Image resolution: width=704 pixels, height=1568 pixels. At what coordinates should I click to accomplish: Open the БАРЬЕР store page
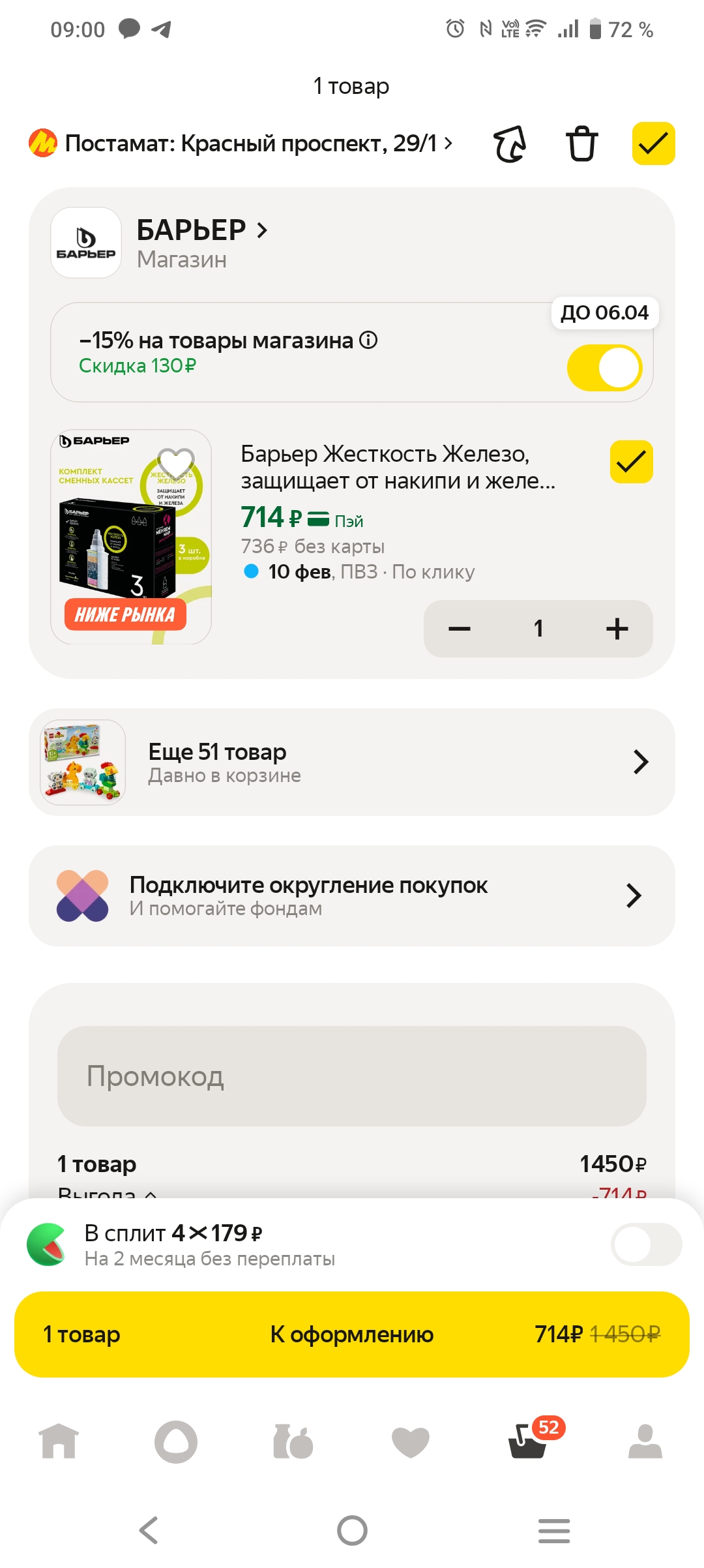point(201,231)
